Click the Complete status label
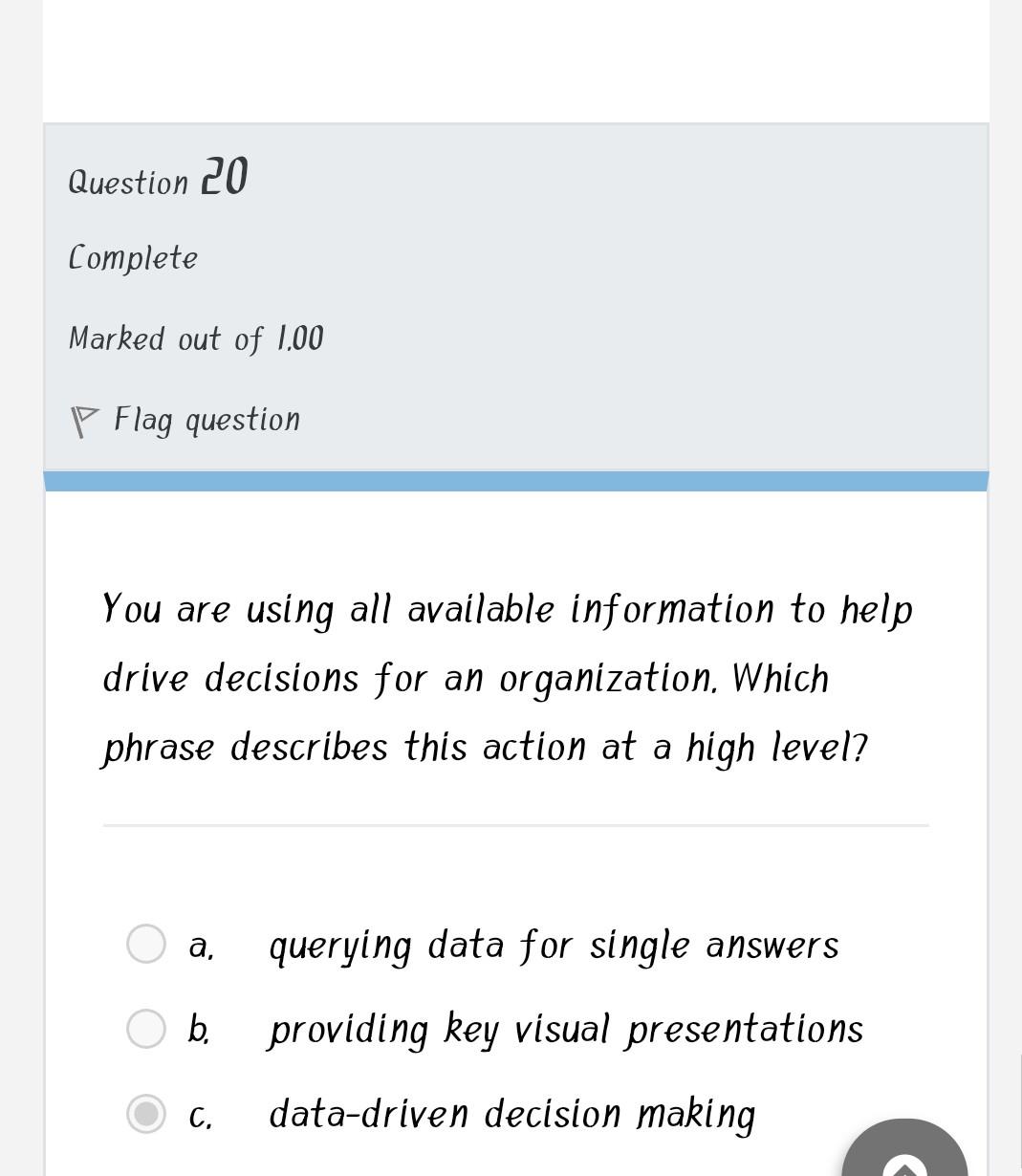 click(133, 256)
